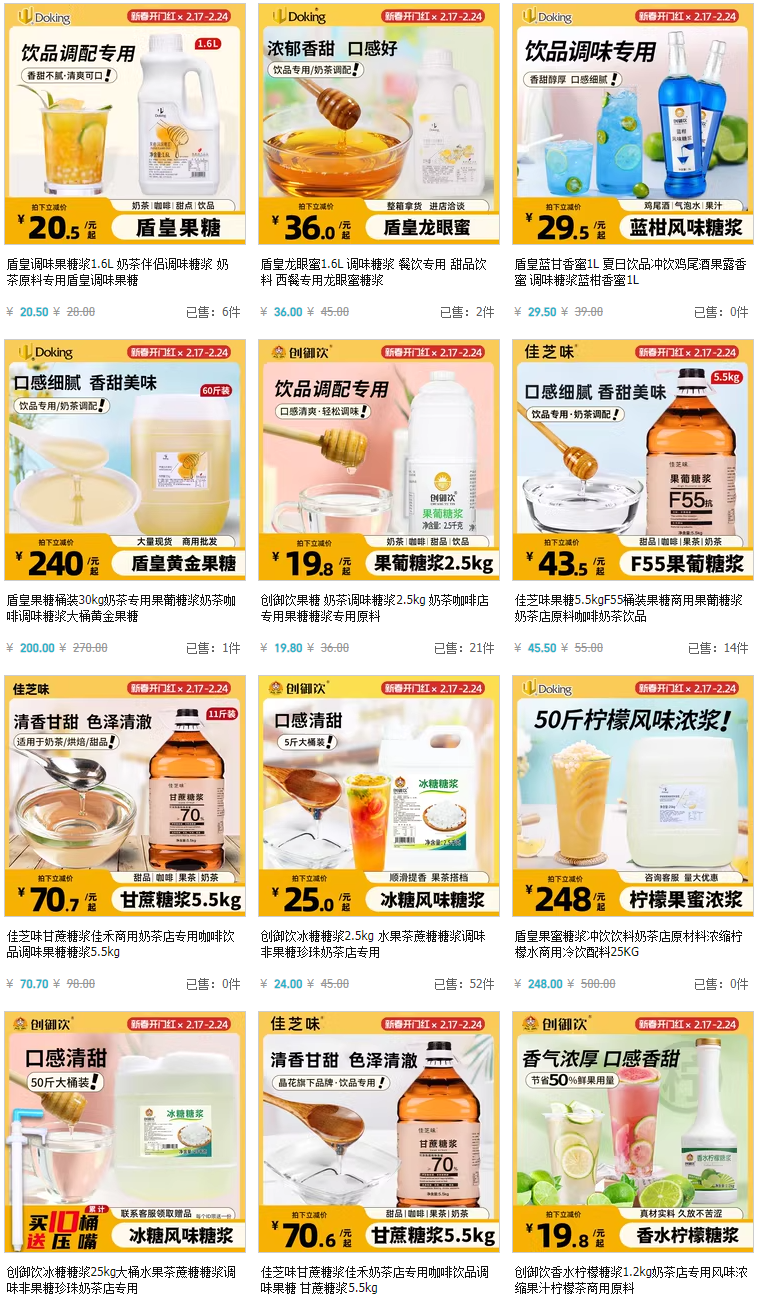Screen dimensions: 760x1299
Task: Open the 创御饮冰糖糖浆2.5kg product
Action: [379, 797]
